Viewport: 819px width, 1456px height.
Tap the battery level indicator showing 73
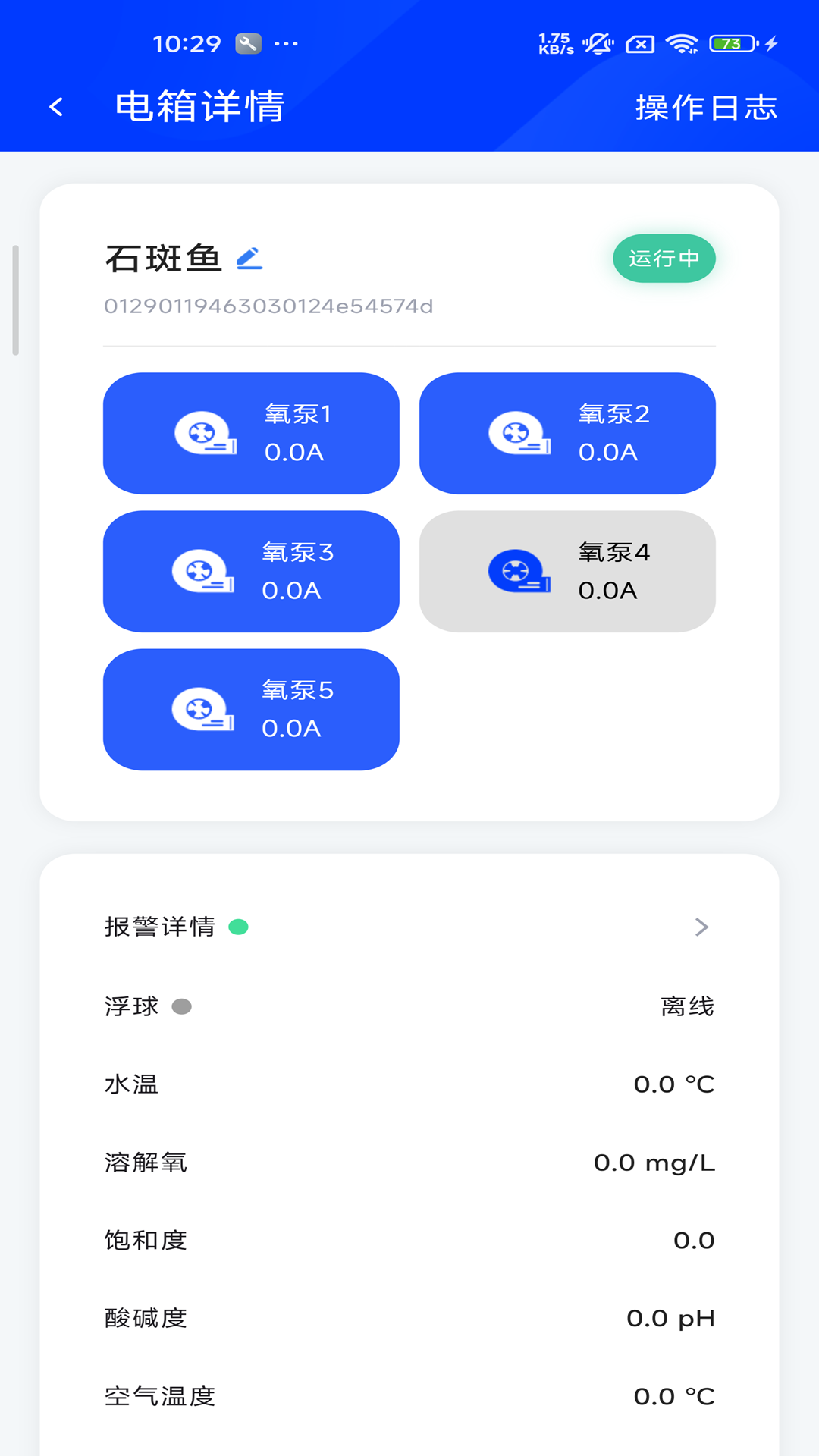coord(730,43)
